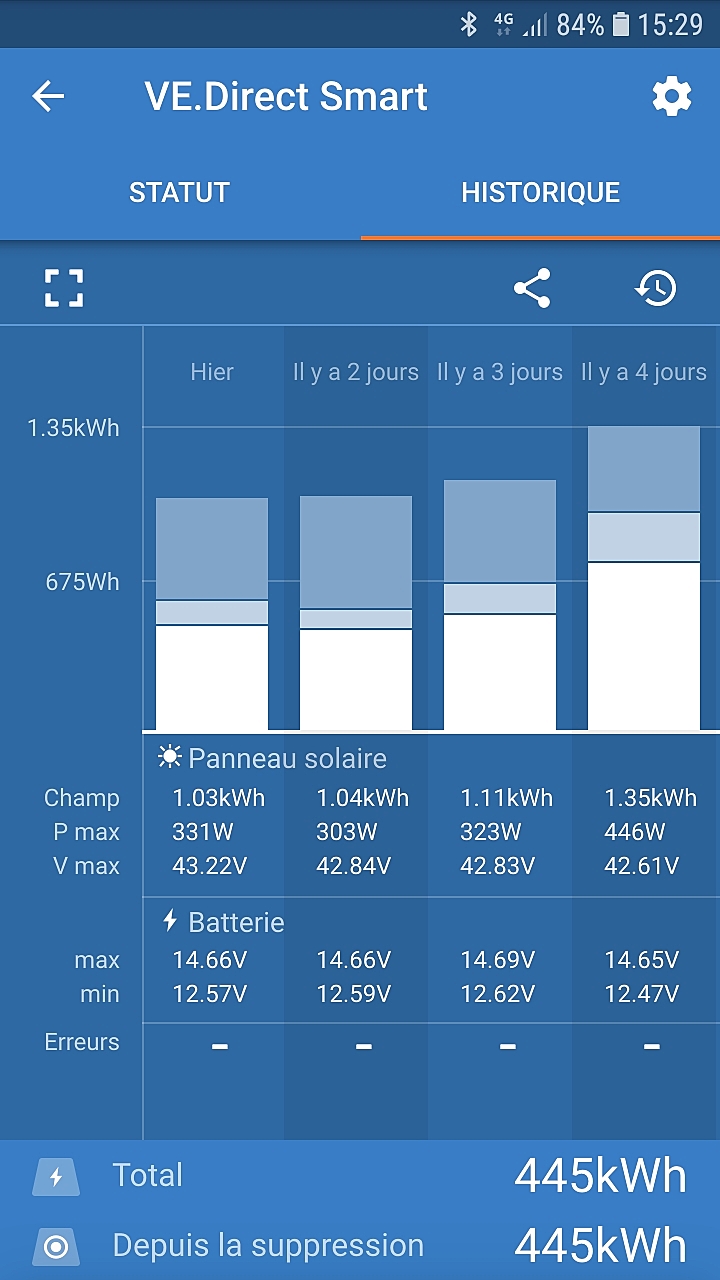Select the HISTORIQUE tab
720x1280 pixels.
[540, 192]
